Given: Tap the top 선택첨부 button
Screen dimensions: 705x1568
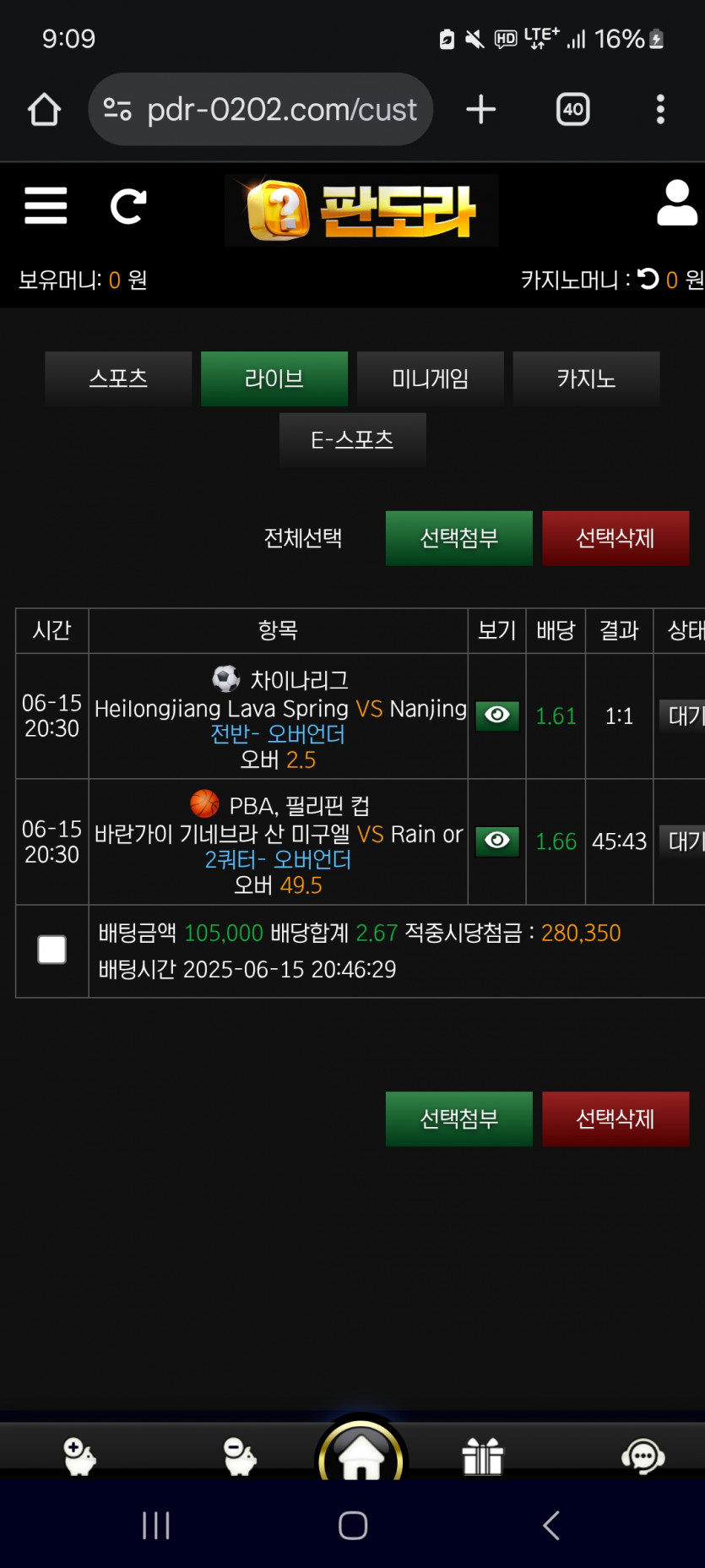Looking at the screenshot, I should pos(459,538).
